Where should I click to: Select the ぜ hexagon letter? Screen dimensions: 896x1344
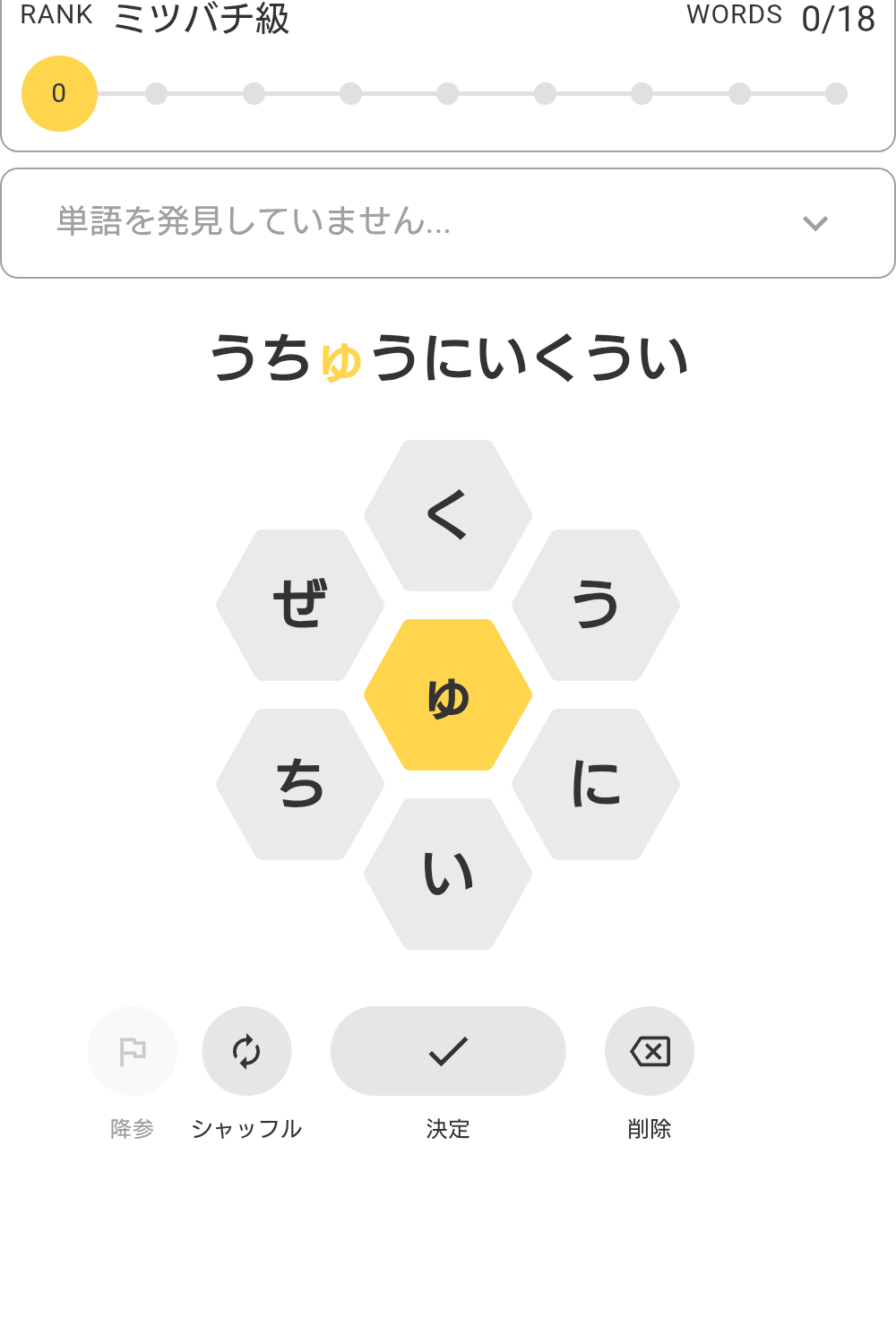[x=300, y=605]
